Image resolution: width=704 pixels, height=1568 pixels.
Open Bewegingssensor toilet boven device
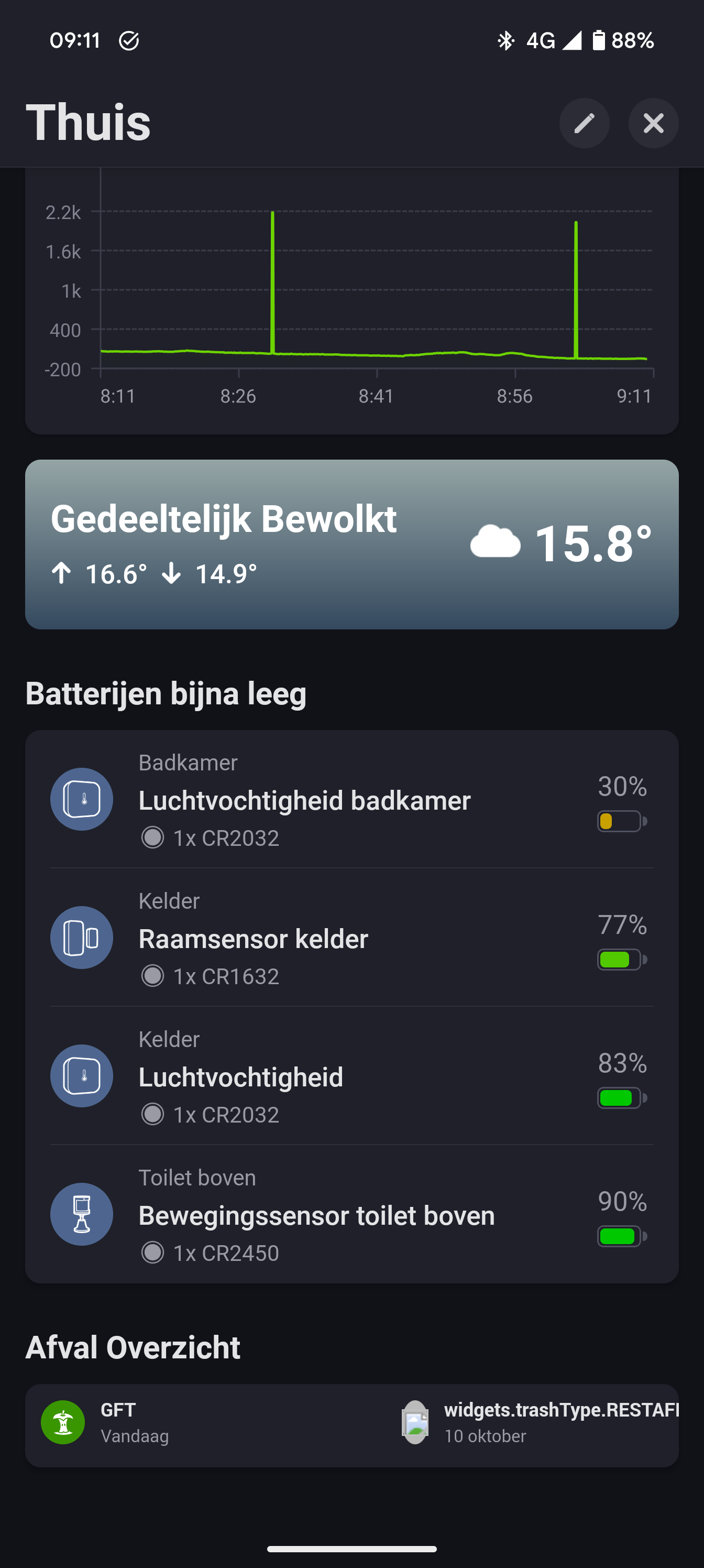[x=351, y=1215]
